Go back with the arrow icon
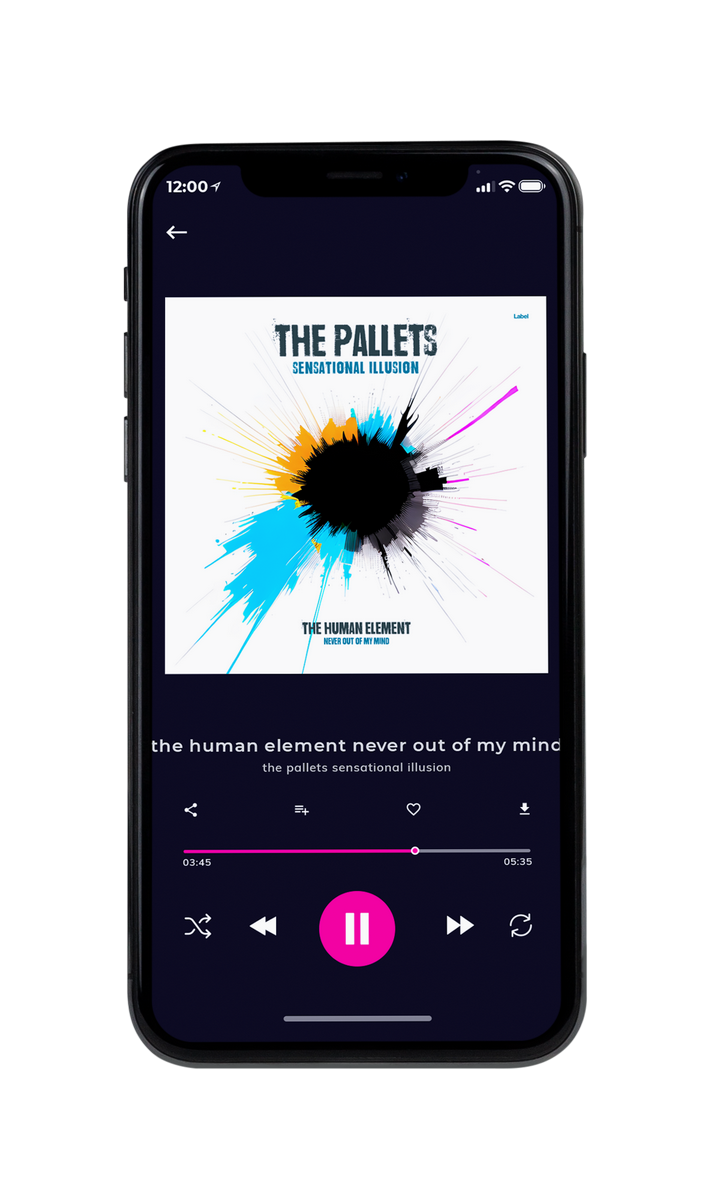The height and width of the screenshot is (1200, 720). [176, 232]
